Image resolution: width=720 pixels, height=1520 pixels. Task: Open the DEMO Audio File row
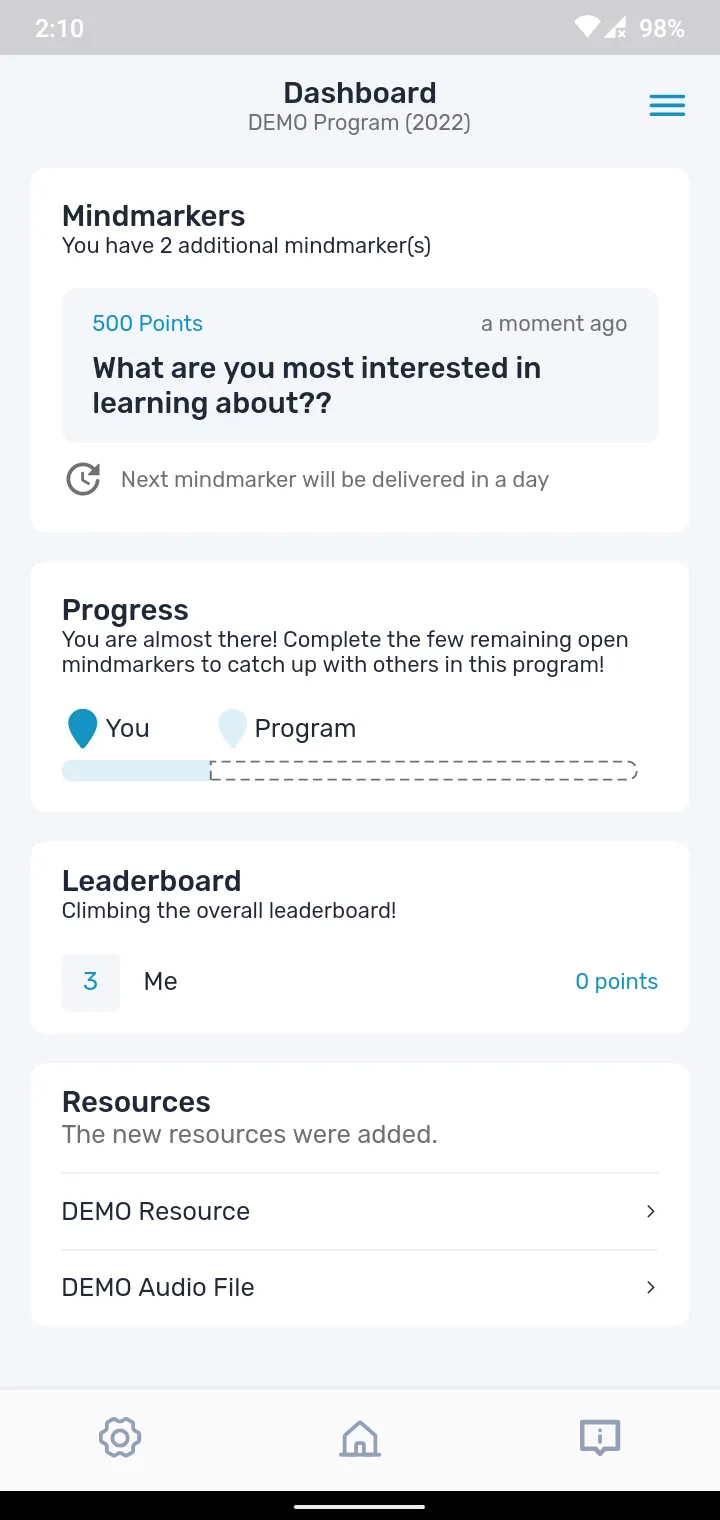(x=360, y=1287)
